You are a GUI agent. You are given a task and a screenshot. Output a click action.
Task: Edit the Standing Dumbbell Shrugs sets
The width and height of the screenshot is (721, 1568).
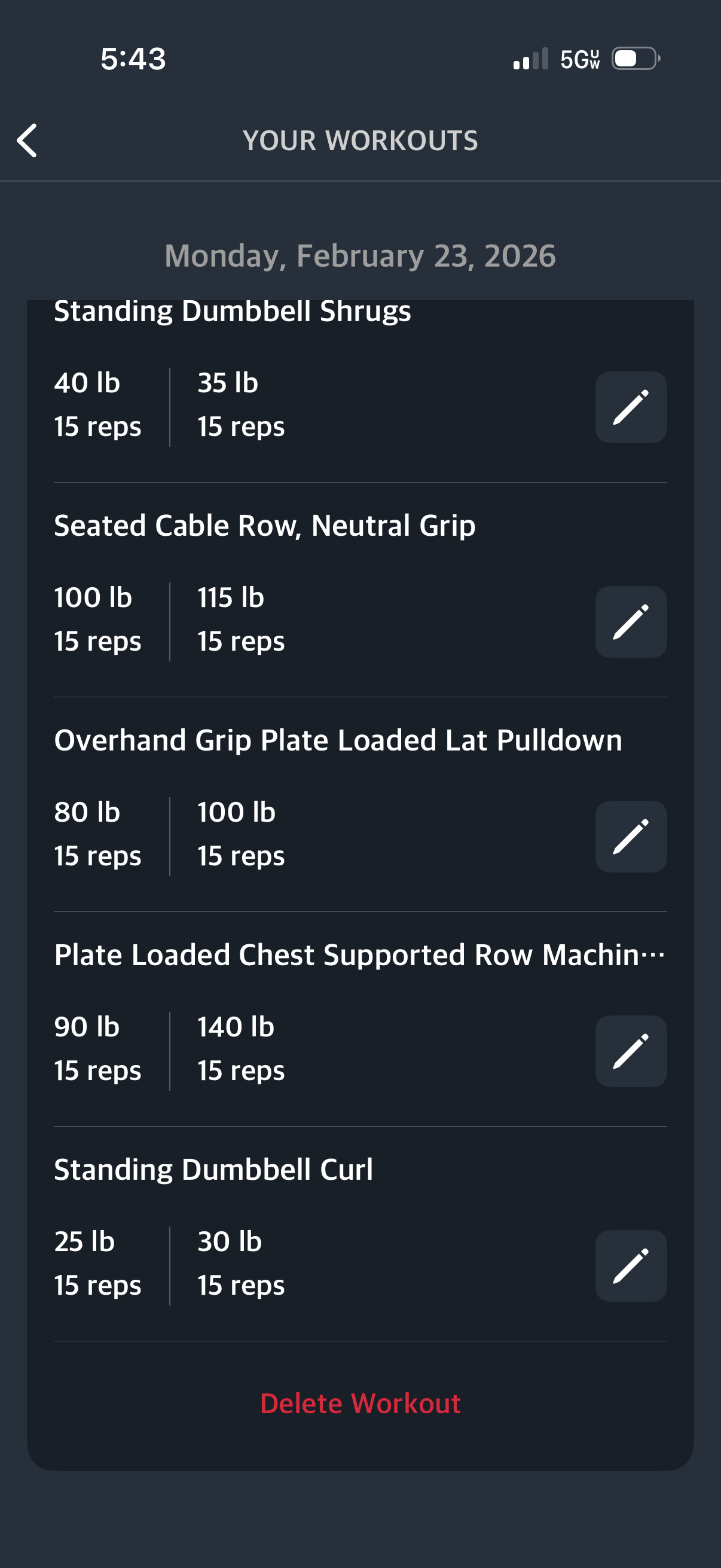click(630, 407)
